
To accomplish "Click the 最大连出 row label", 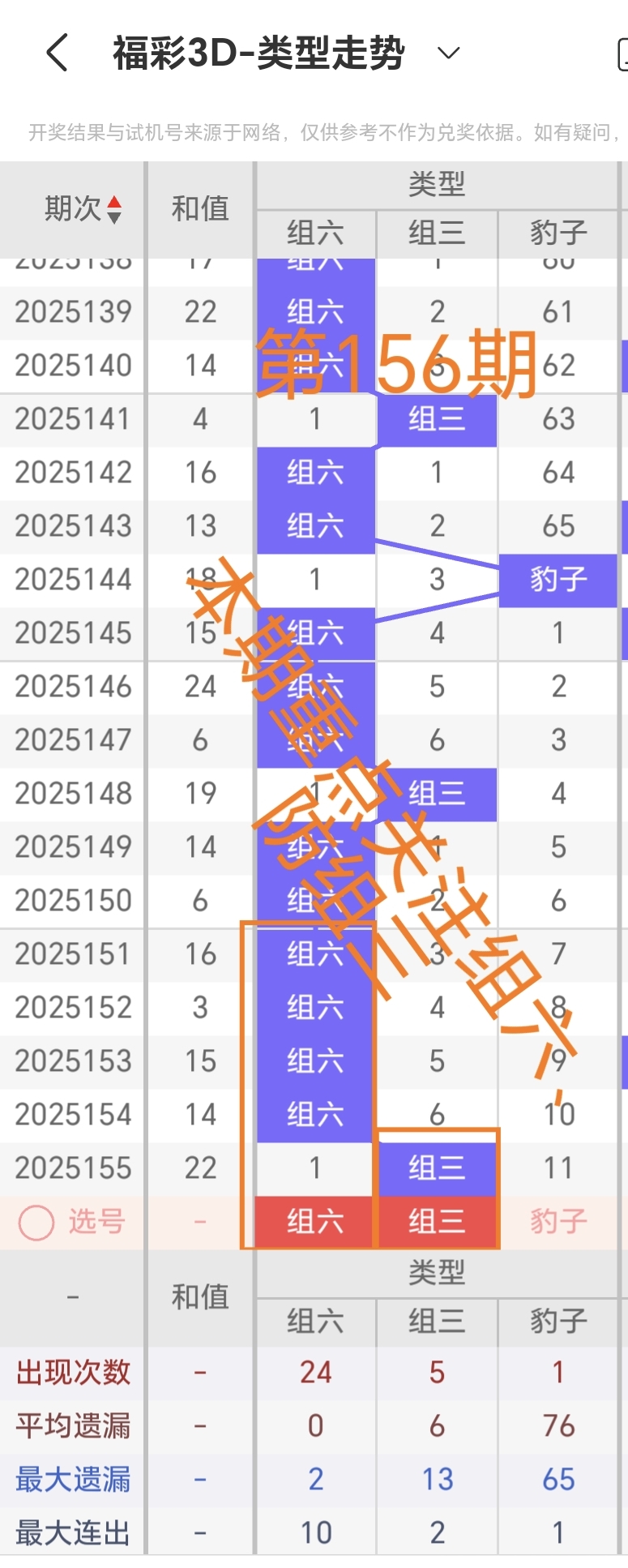I will point(71,1531).
